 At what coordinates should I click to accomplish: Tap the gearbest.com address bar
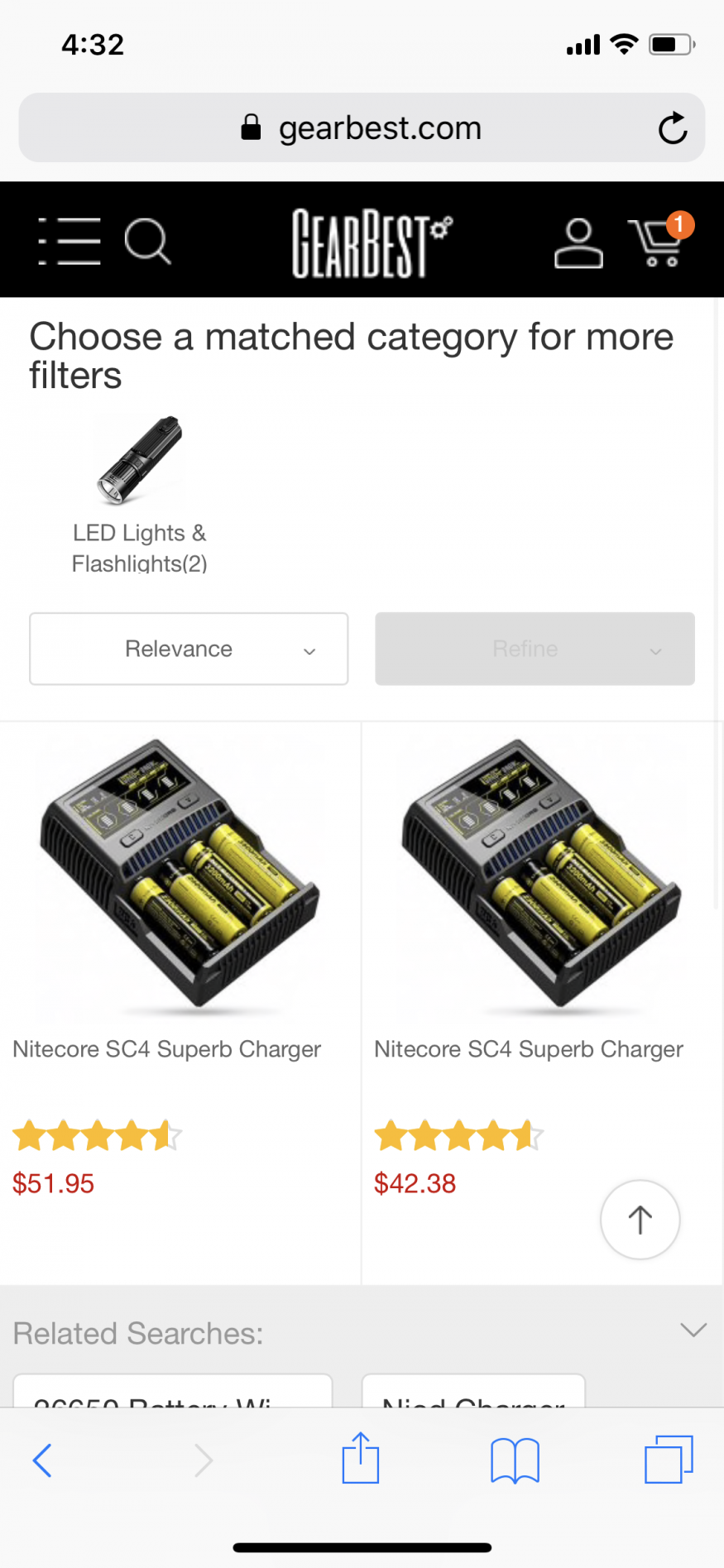click(362, 128)
